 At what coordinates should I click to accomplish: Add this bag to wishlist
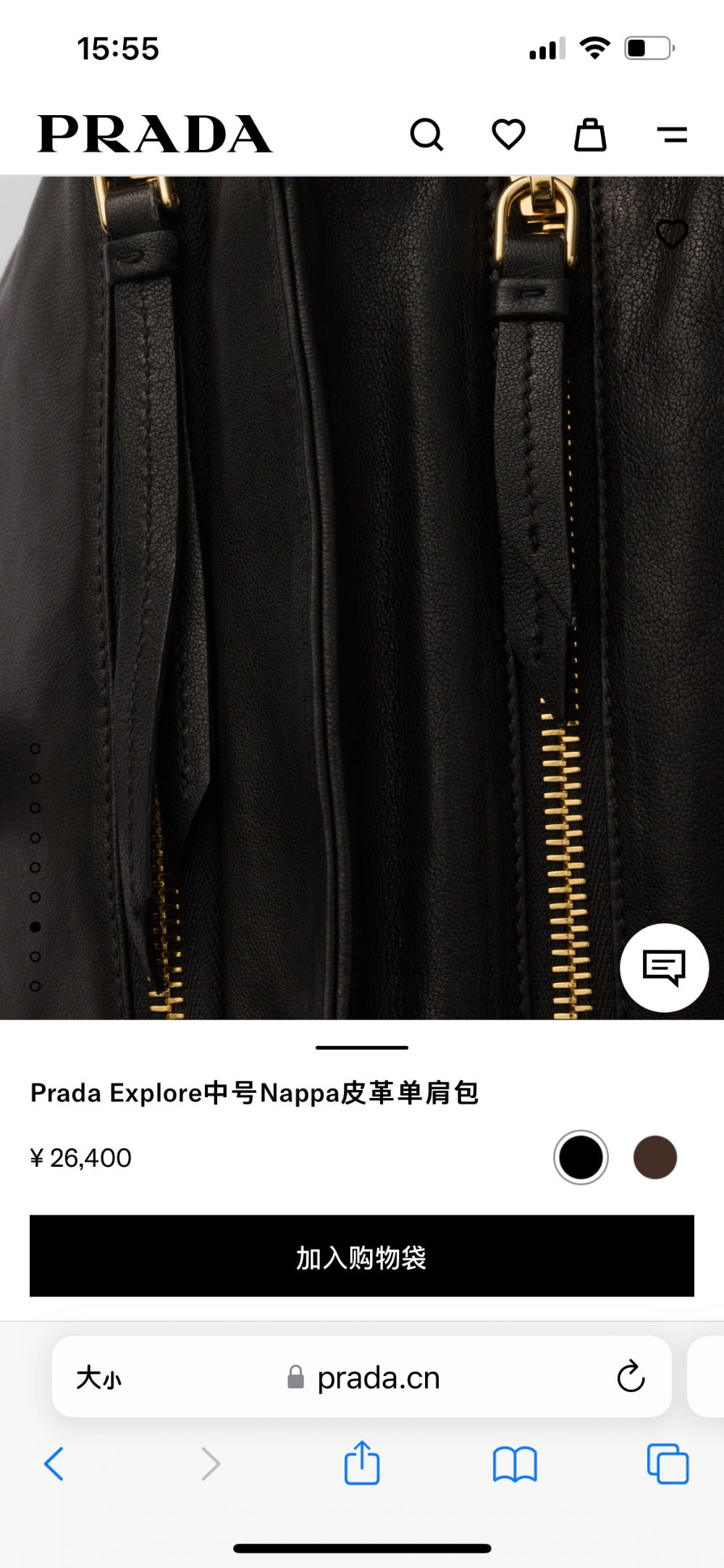click(x=671, y=234)
